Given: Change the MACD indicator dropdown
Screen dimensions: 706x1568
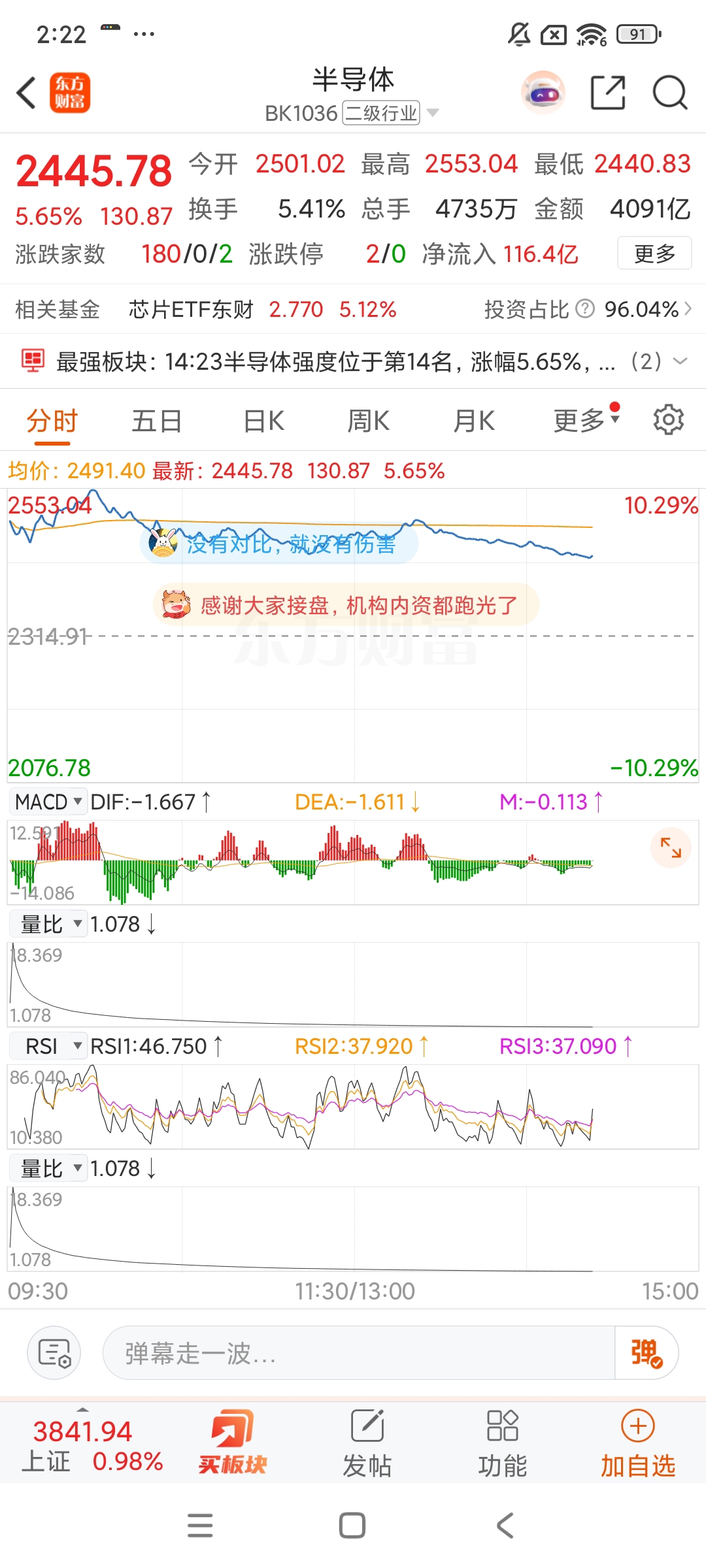Looking at the screenshot, I should click(x=48, y=802).
